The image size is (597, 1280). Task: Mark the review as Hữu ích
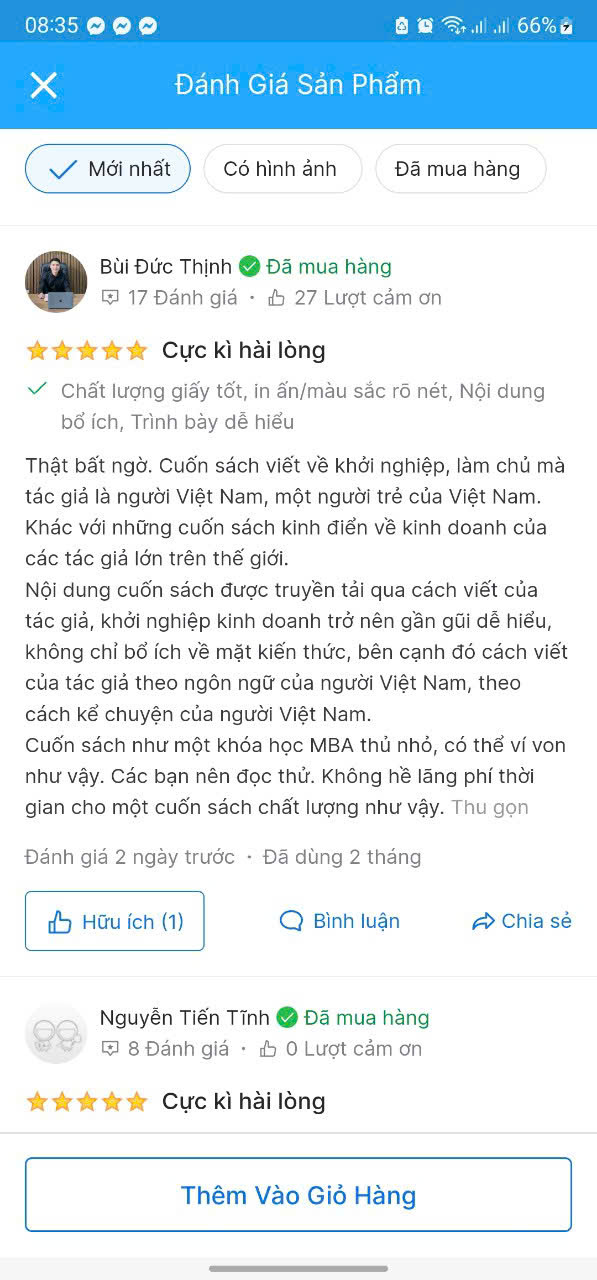pos(115,921)
